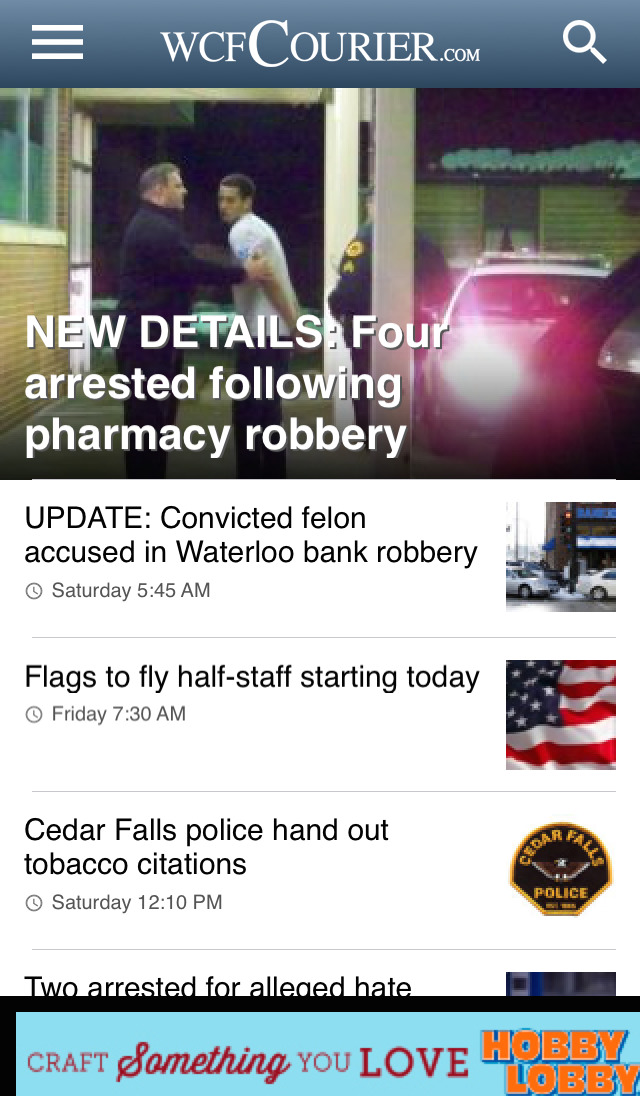Read the Waterloo bank robbery update
640x1096 pixels.
(x=251, y=535)
